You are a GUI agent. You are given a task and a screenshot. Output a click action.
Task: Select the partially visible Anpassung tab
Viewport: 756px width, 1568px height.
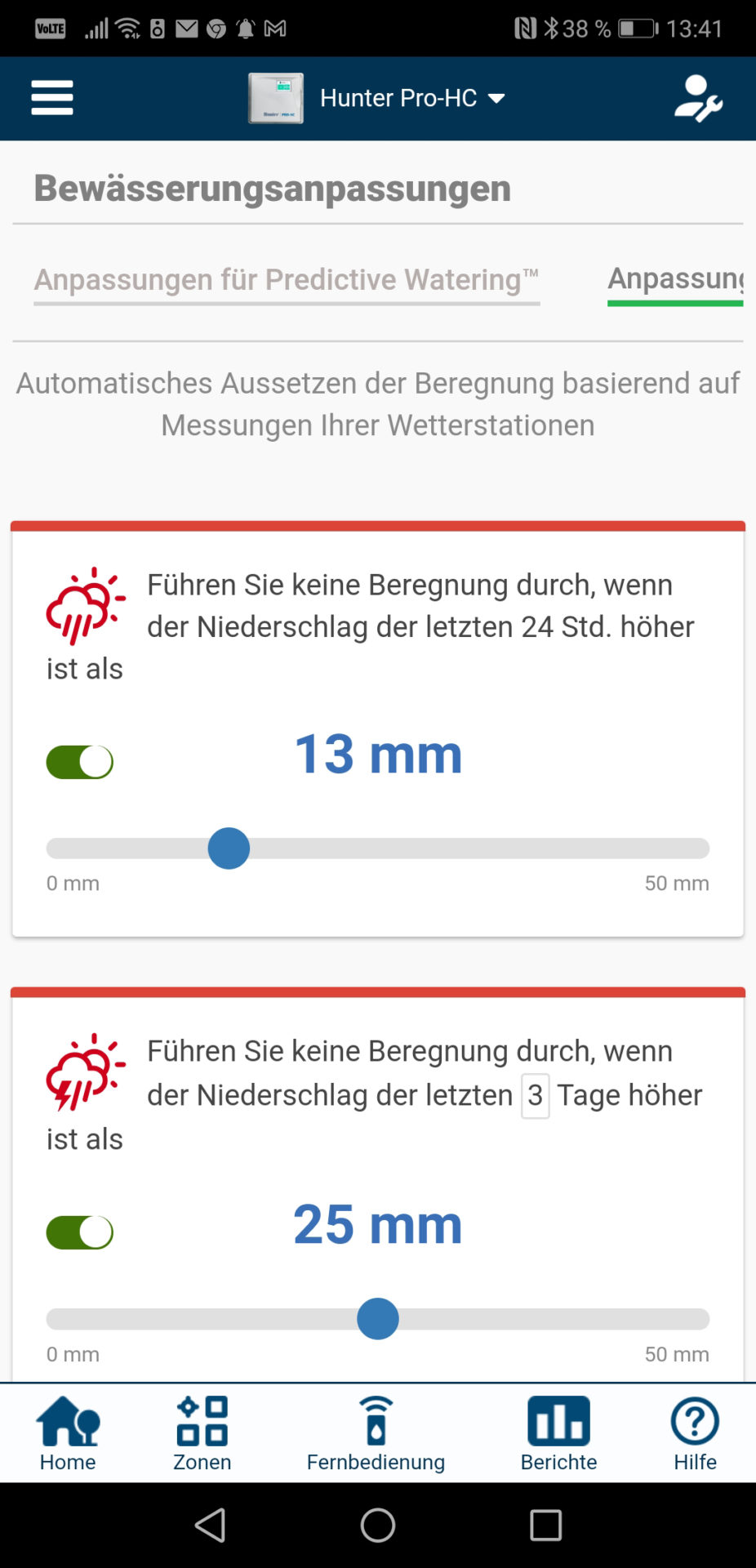point(675,280)
